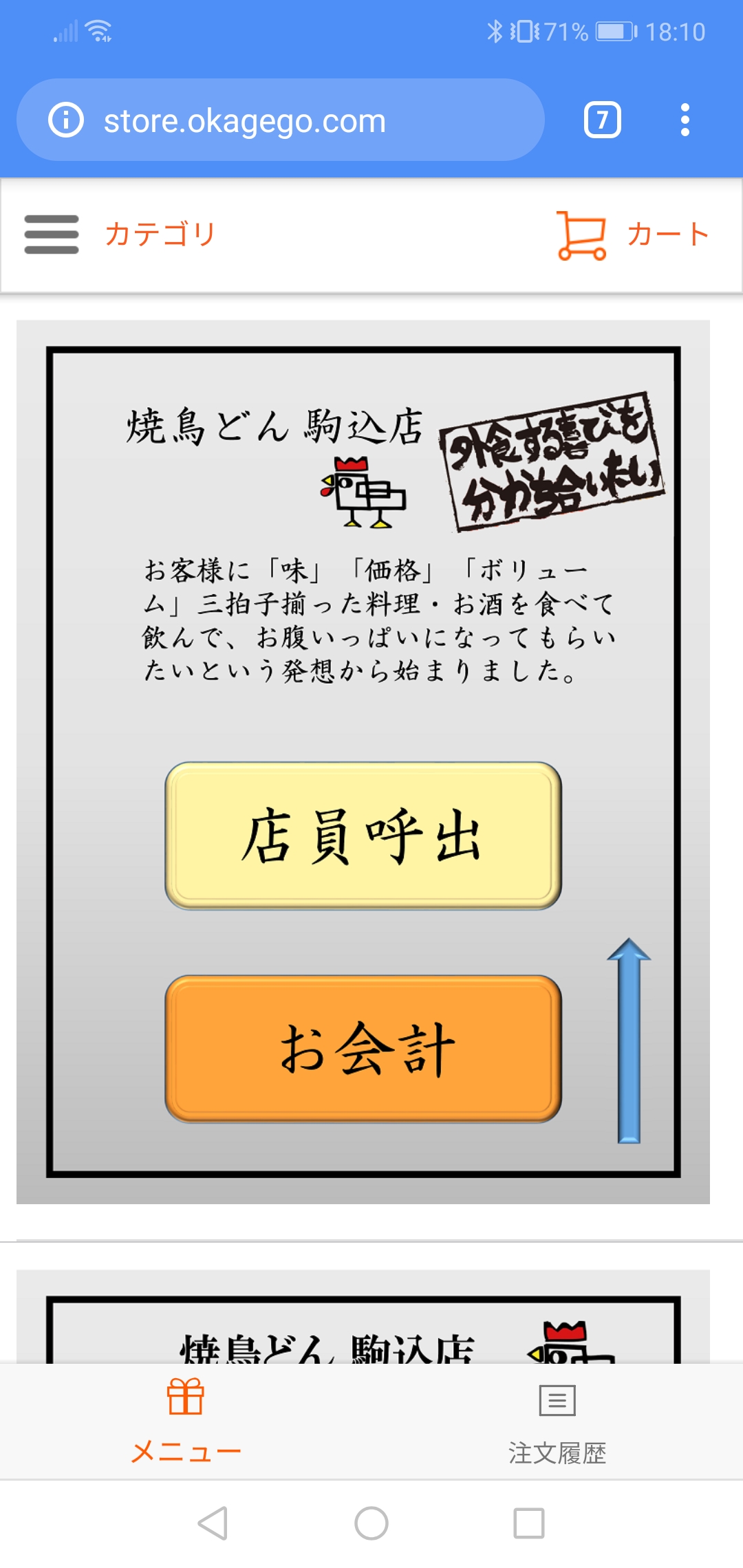Switch to the 注文履歴 tab

coord(557,1422)
